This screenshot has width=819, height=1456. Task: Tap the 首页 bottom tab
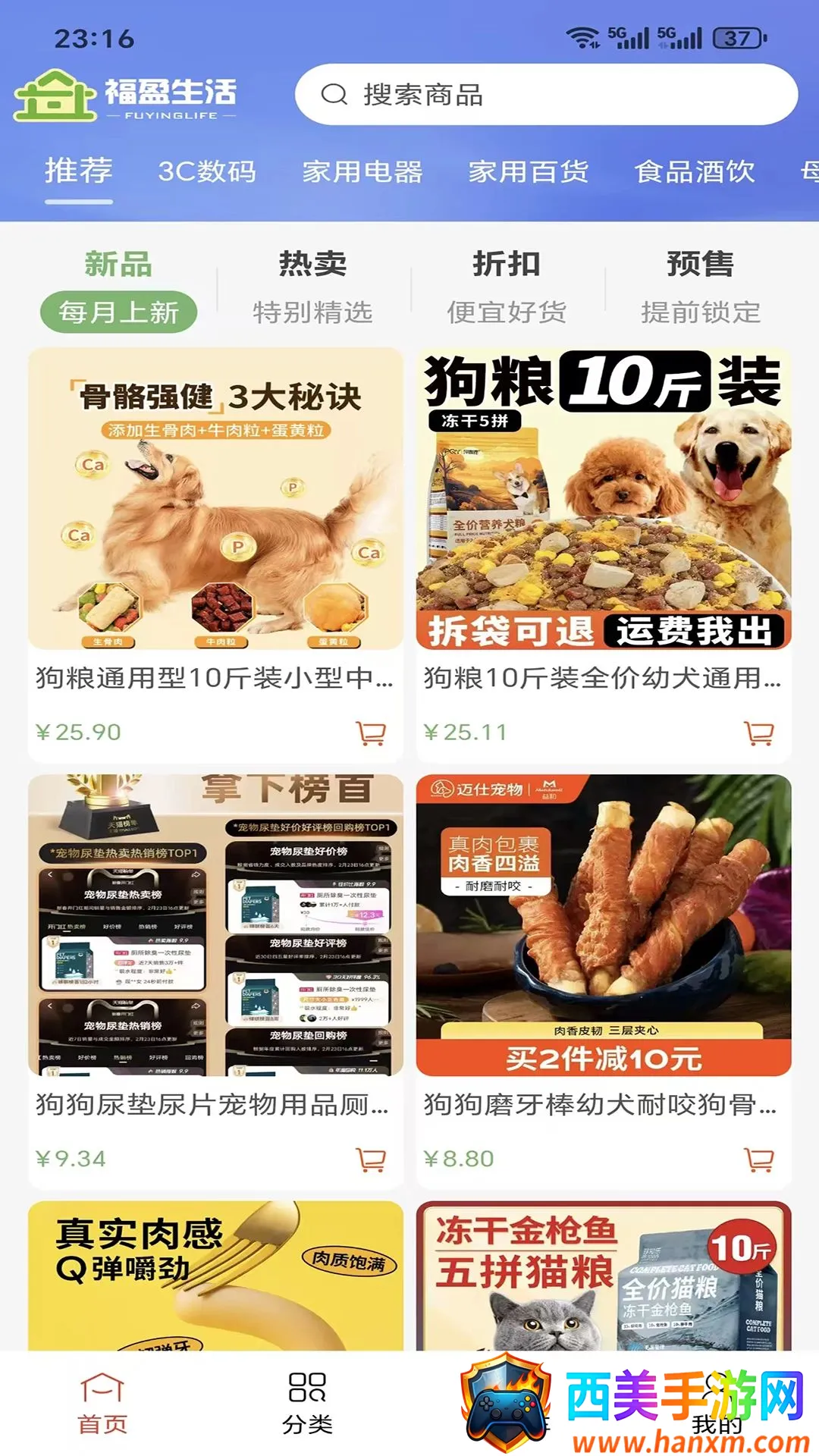(102, 1404)
